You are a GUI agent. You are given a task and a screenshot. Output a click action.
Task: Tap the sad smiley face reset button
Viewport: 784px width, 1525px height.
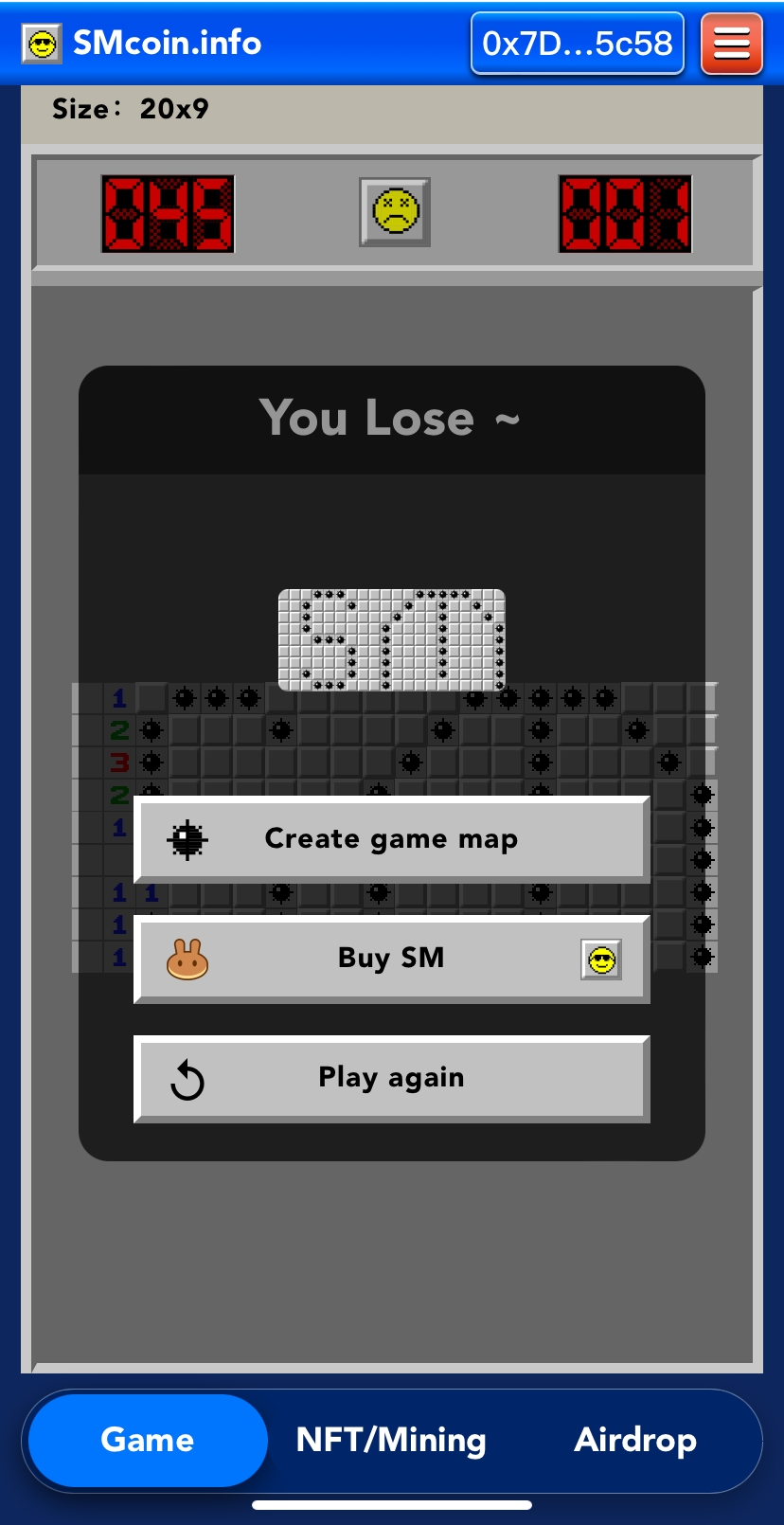(395, 212)
